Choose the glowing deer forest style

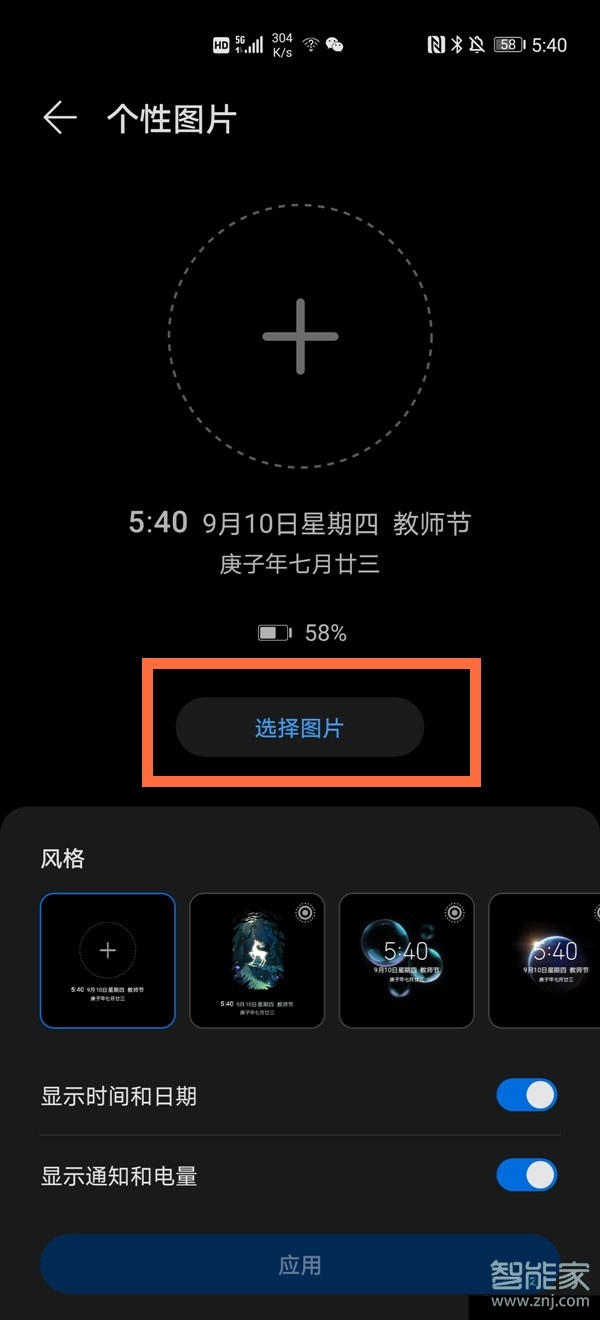click(x=257, y=960)
